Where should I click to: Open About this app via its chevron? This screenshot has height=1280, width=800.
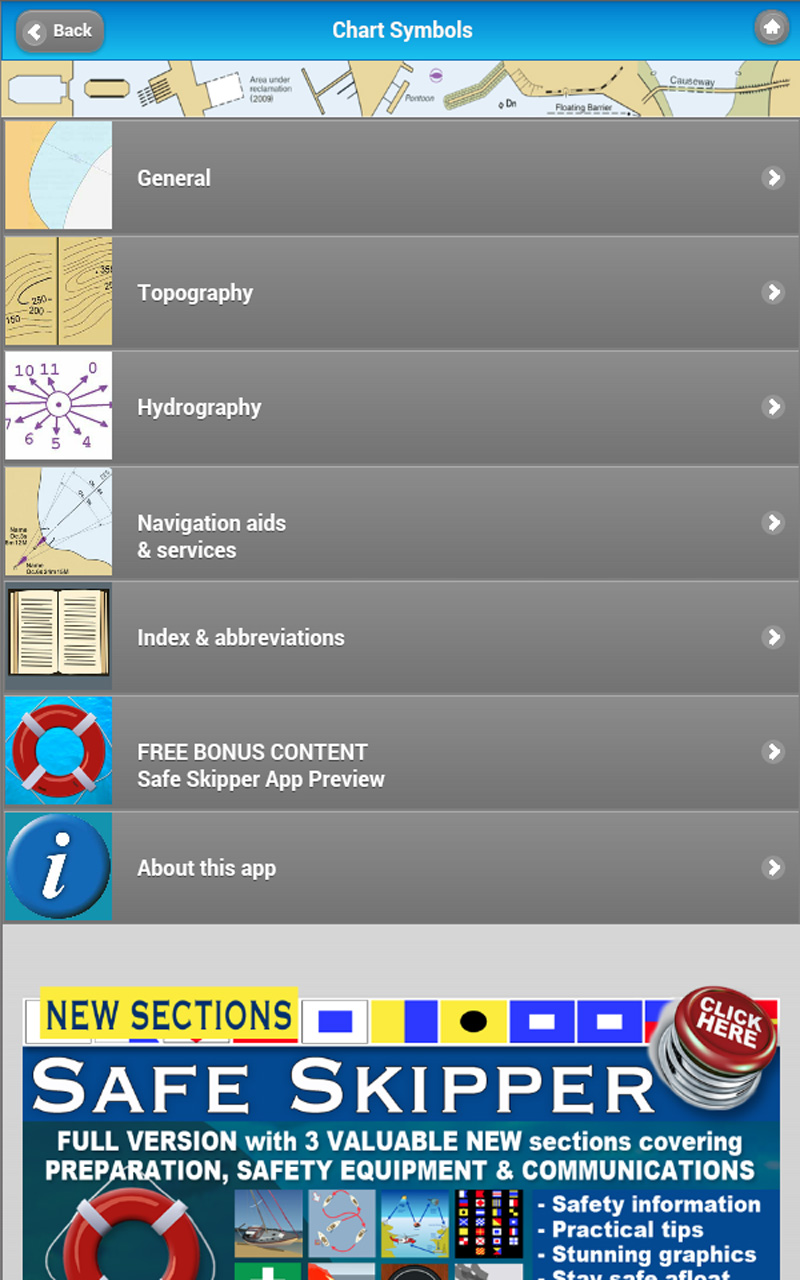point(773,868)
